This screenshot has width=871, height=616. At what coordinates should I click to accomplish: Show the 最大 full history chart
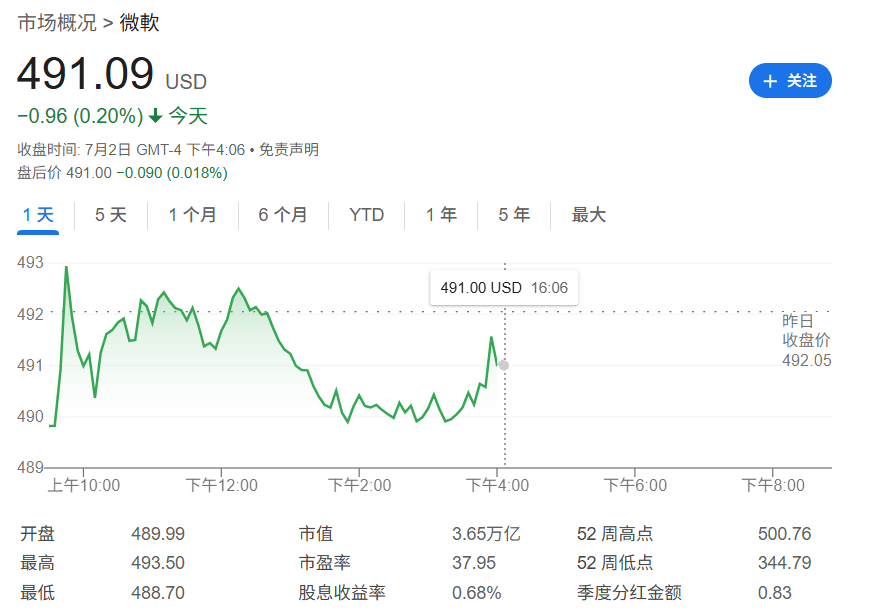pyautogui.click(x=588, y=215)
